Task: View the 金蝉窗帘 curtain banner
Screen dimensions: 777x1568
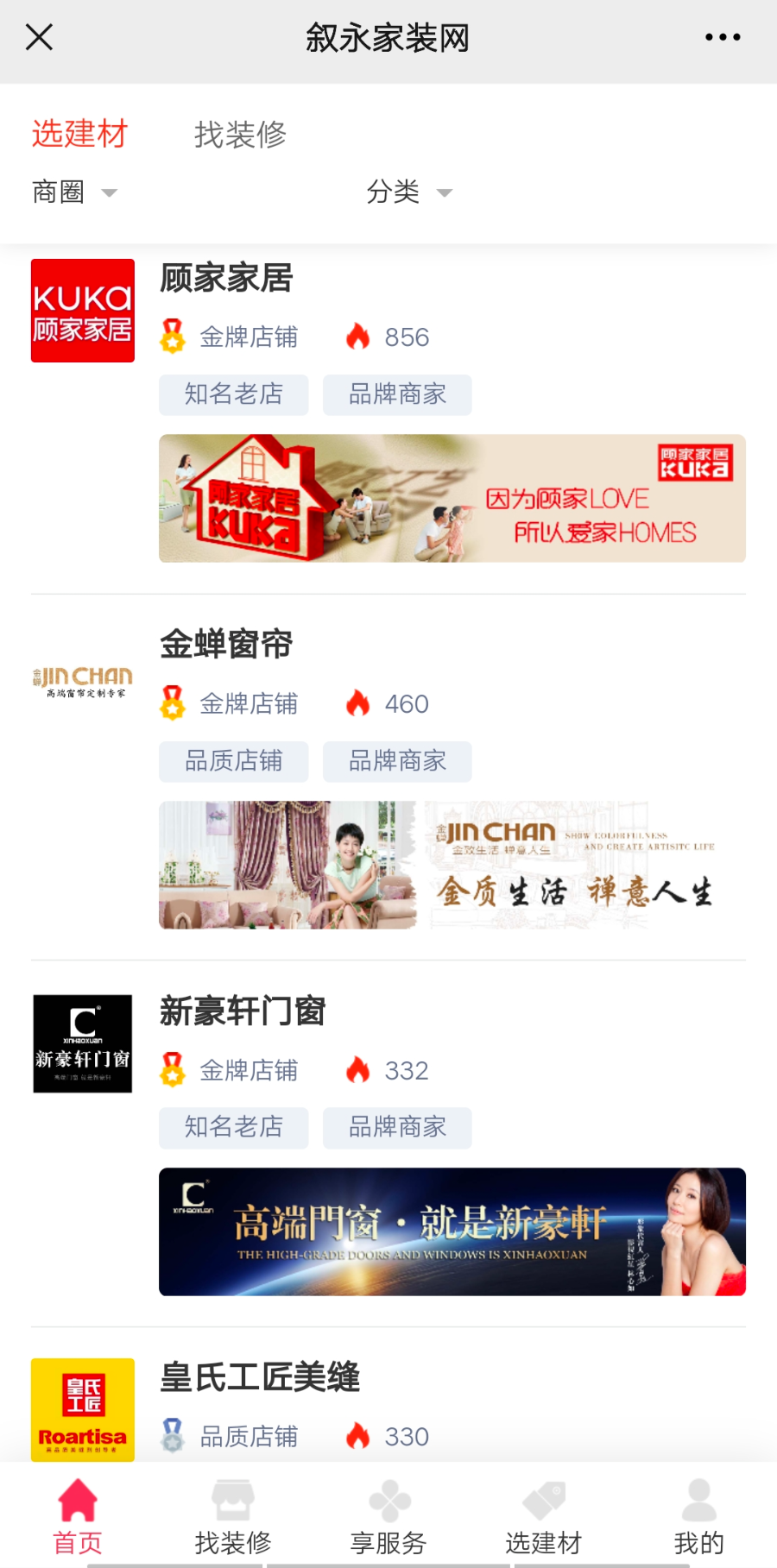Action: click(452, 865)
